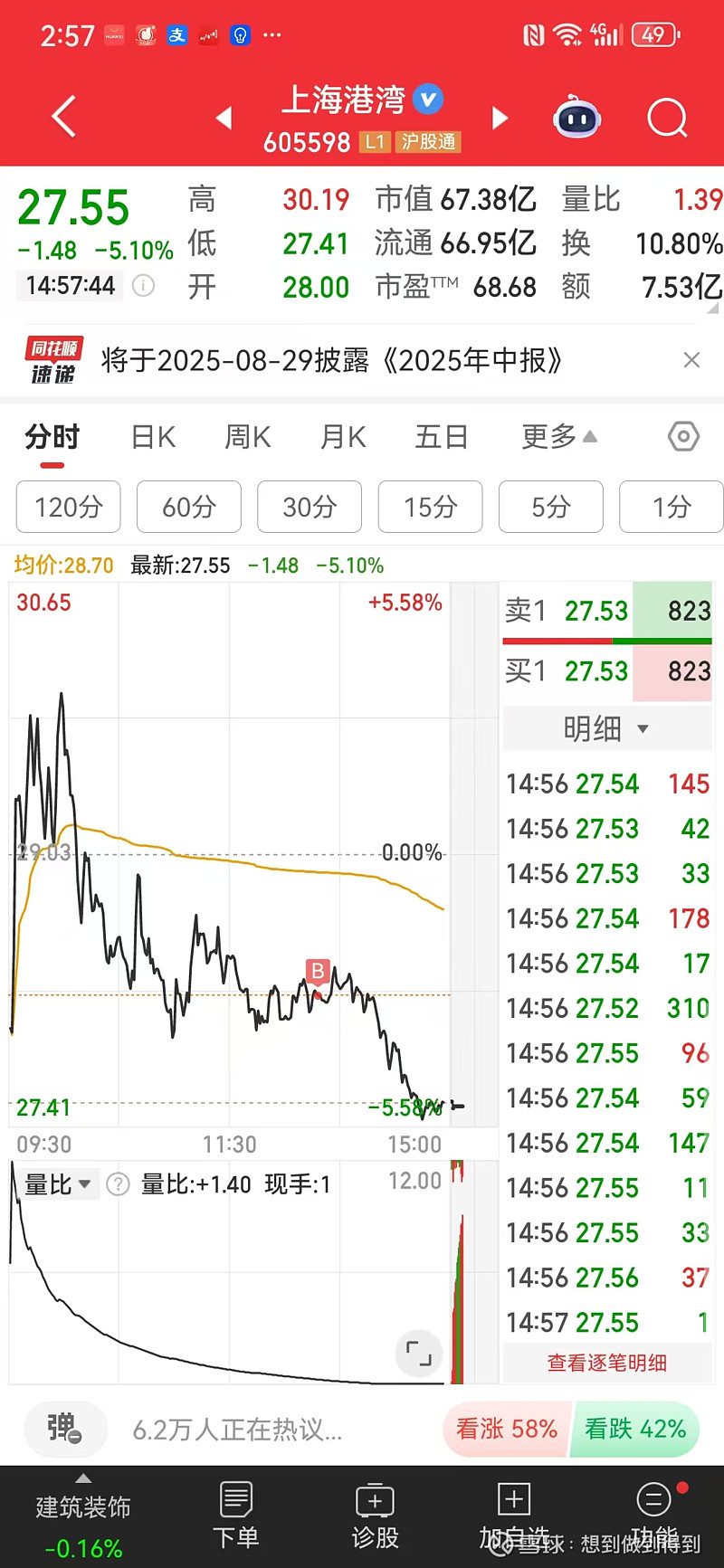This screenshot has width=724, height=1568.
Task: Expand chart to fullscreen
Action: tap(419, 1354)
